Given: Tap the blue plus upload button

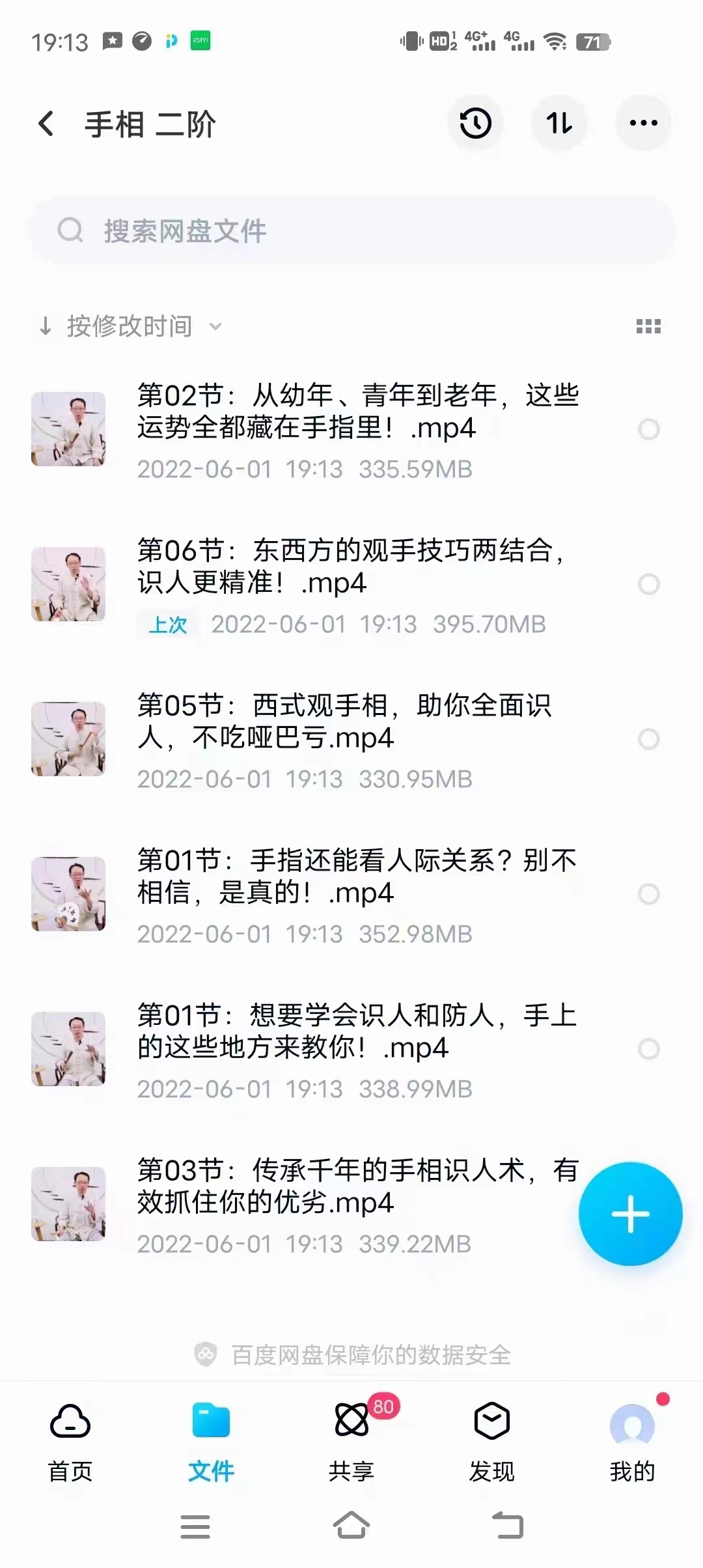Looking at the screenshot, I should pyautogui.click(x=630, y=1214).
